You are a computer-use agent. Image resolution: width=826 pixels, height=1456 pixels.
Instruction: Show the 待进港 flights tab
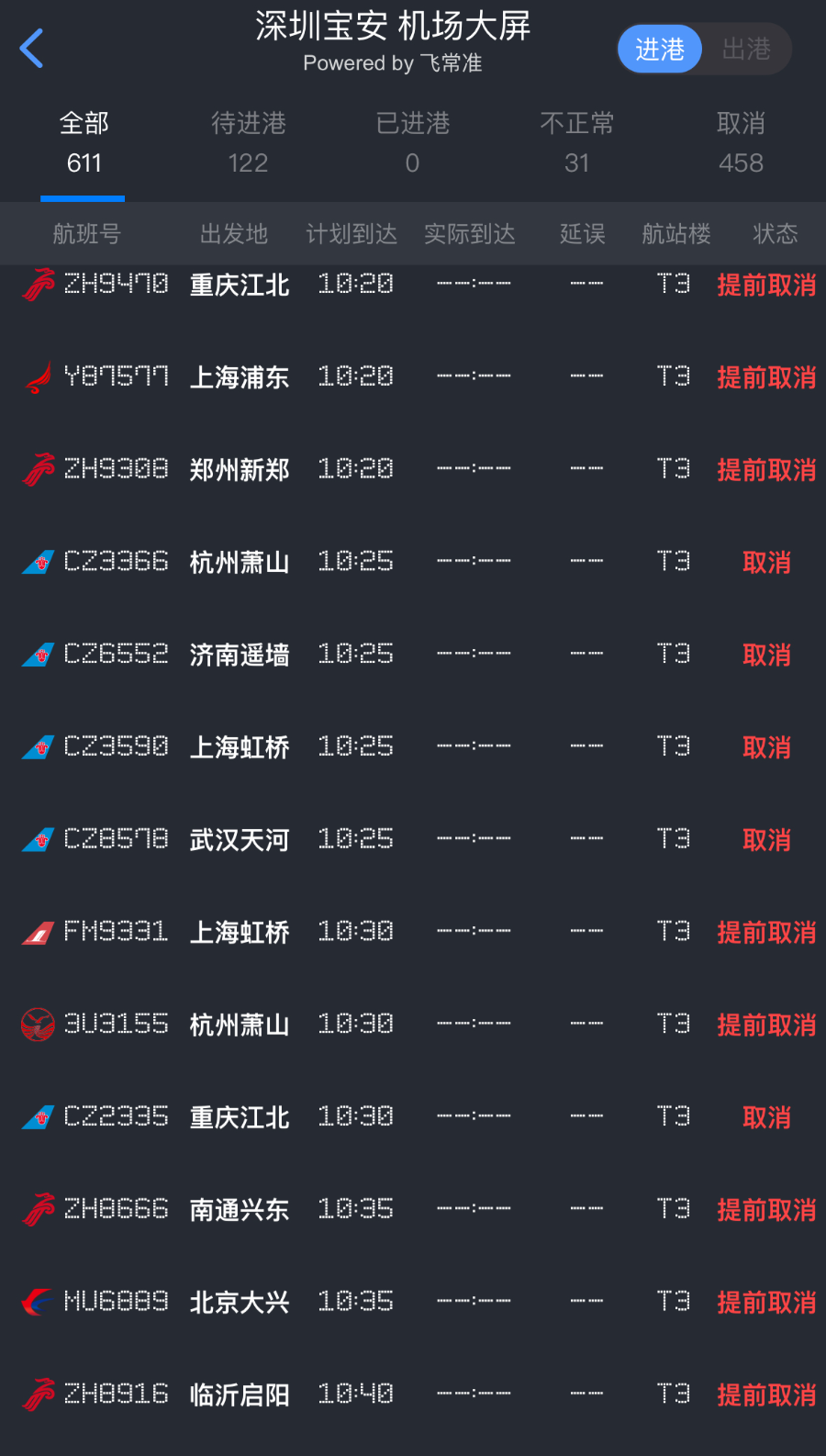pos(248,142)
